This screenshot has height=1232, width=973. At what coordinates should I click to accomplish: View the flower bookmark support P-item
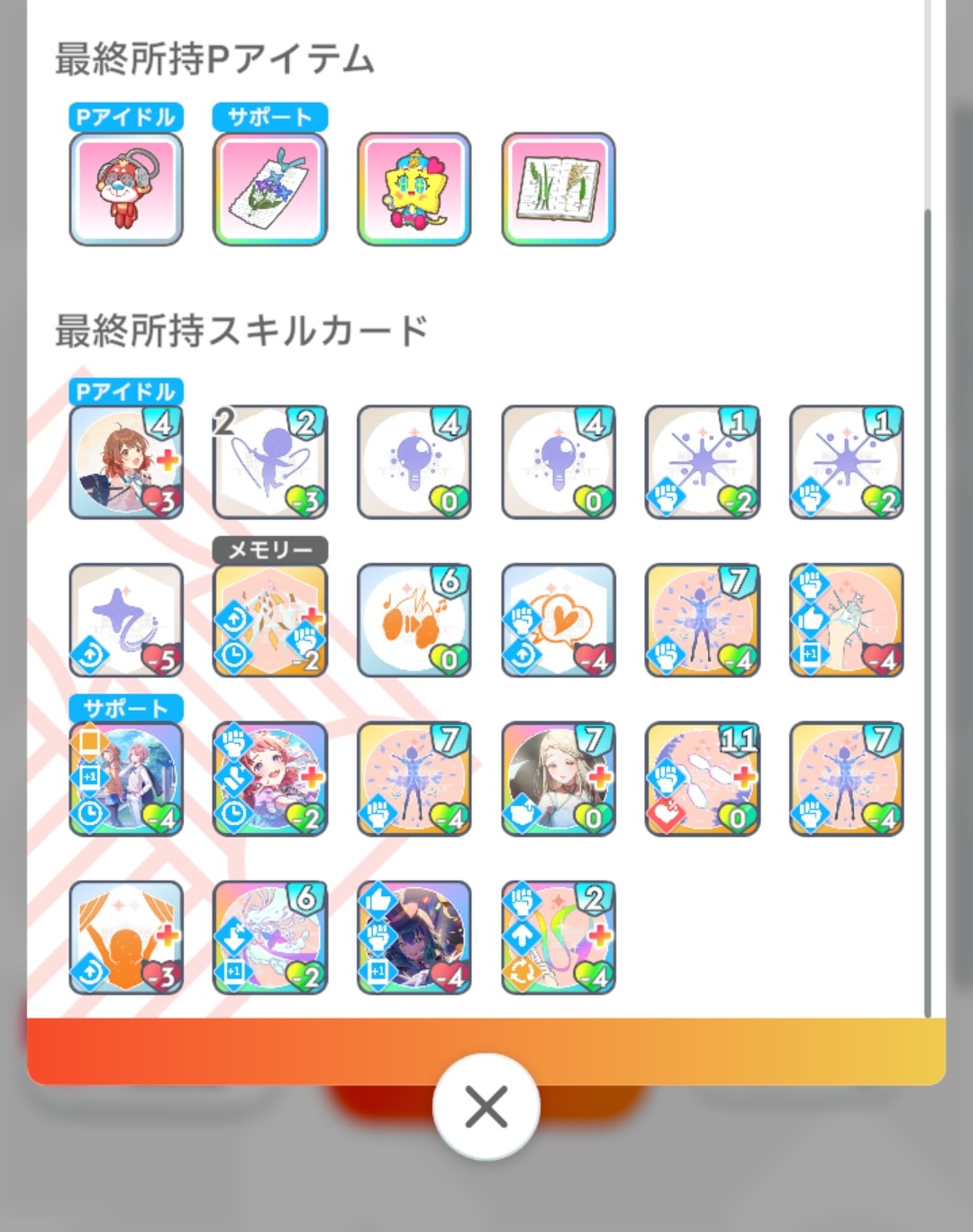pos(270,189)
